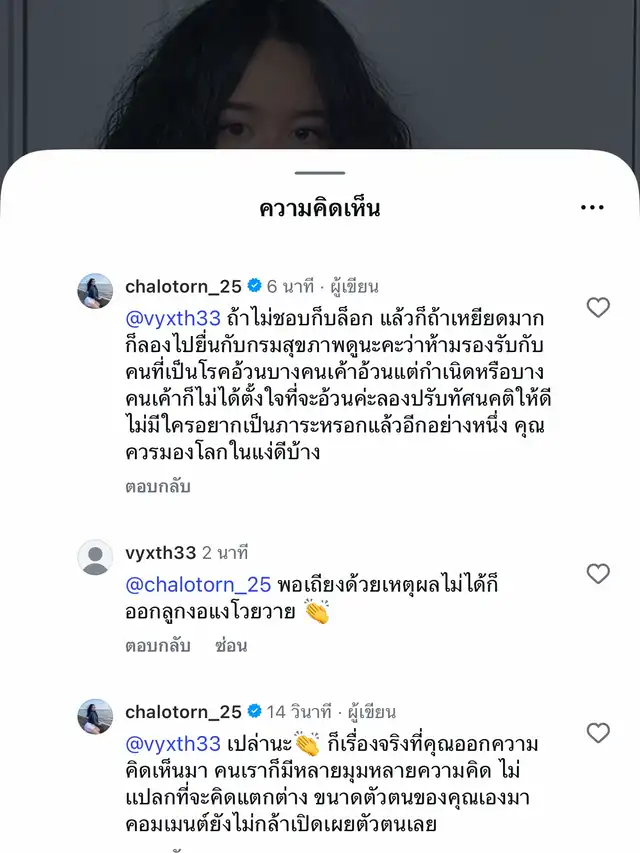Tap ตอบกลับ under chalotorn_25's 6 นาที comment
640x853 pixels.
(158, 487)
